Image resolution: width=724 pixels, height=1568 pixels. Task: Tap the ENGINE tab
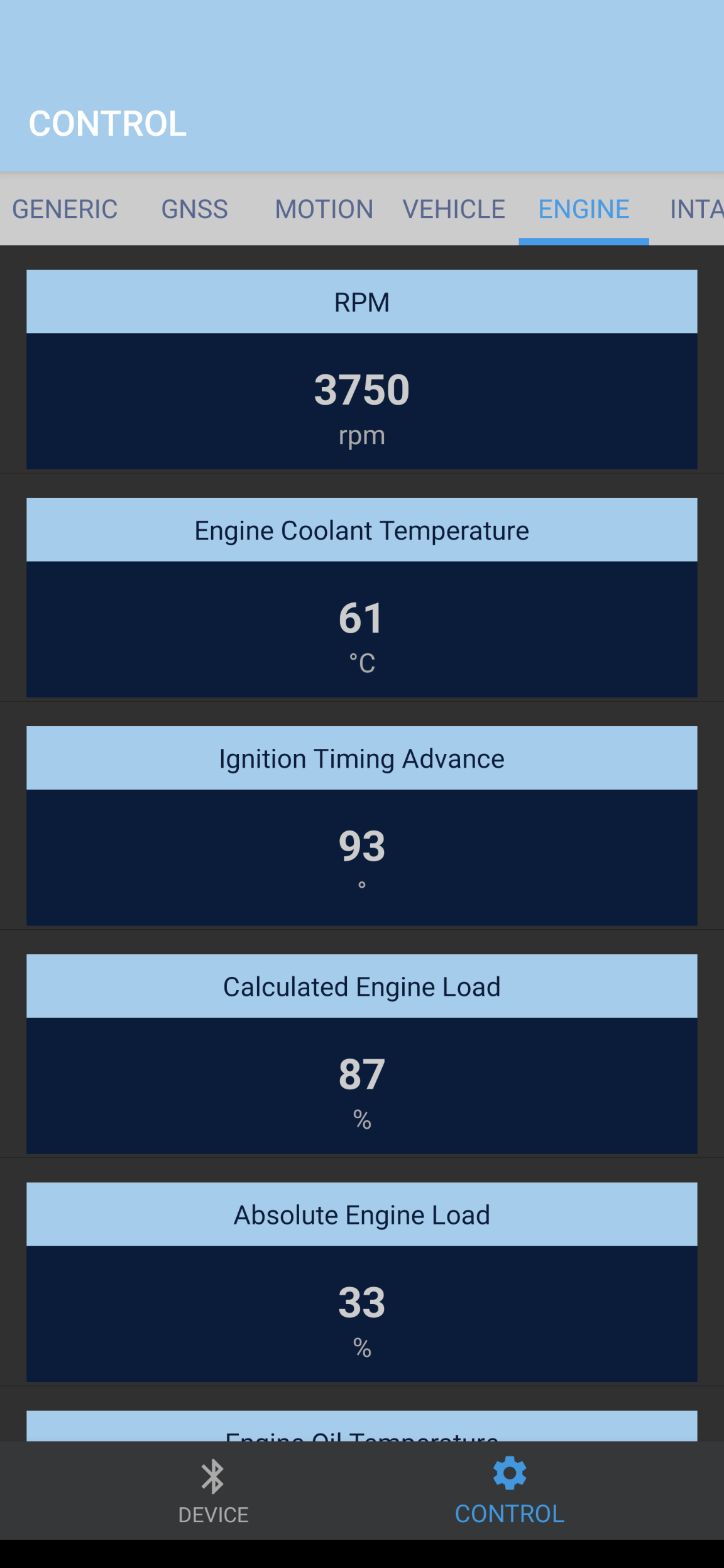point(584,209)
